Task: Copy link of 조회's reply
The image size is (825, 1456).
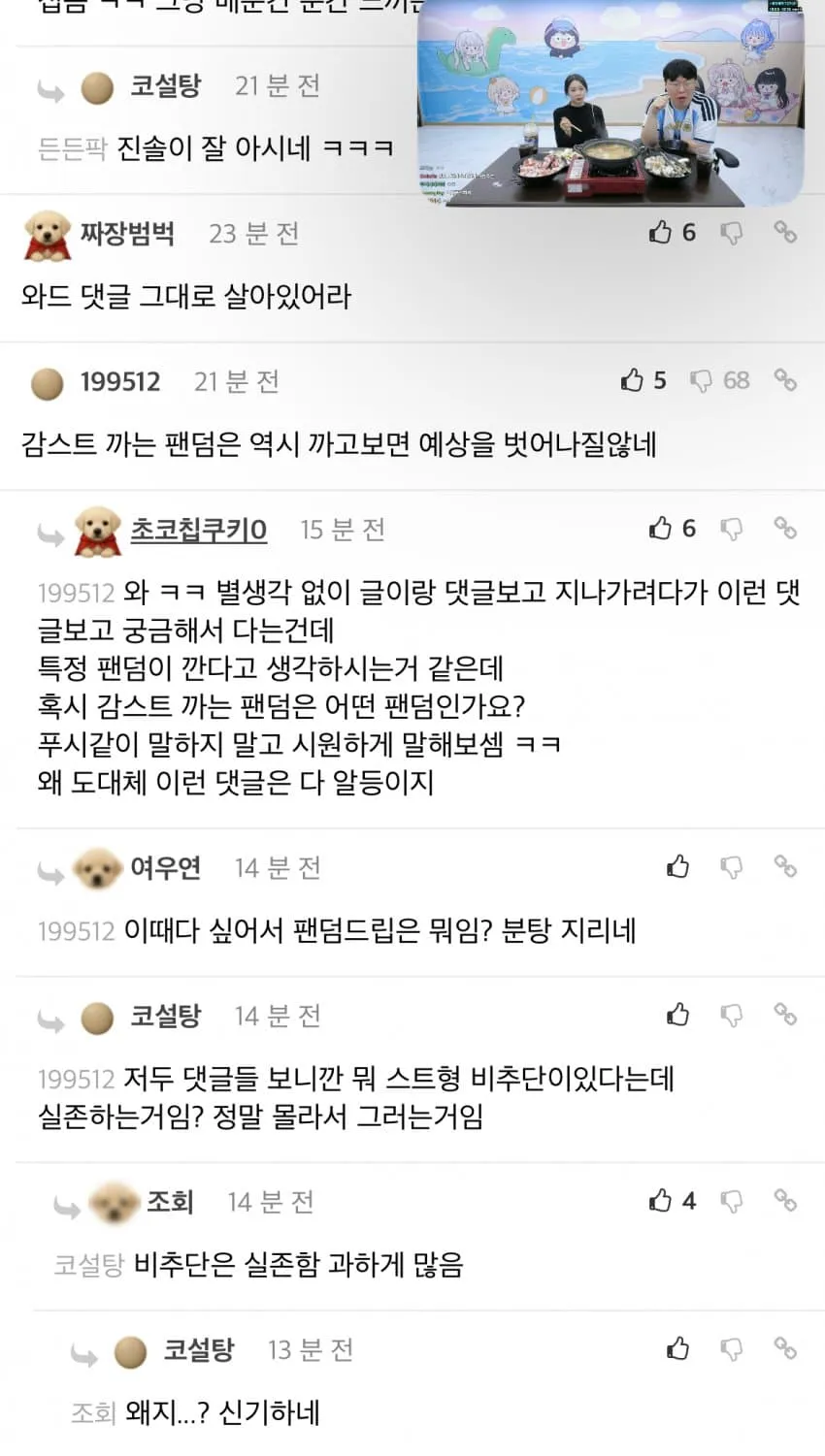Action: (785, 1201)
